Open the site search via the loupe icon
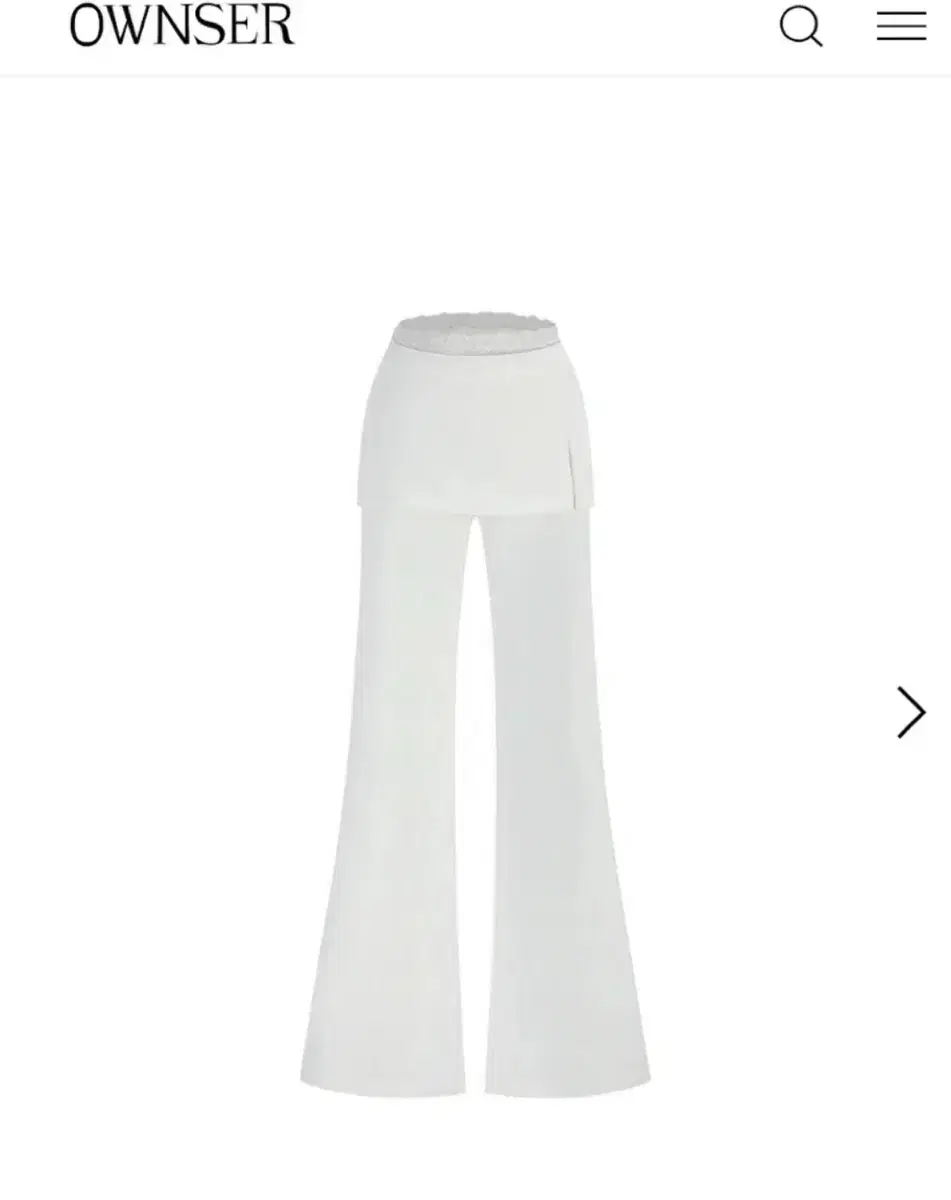 (x=799, y=27)
